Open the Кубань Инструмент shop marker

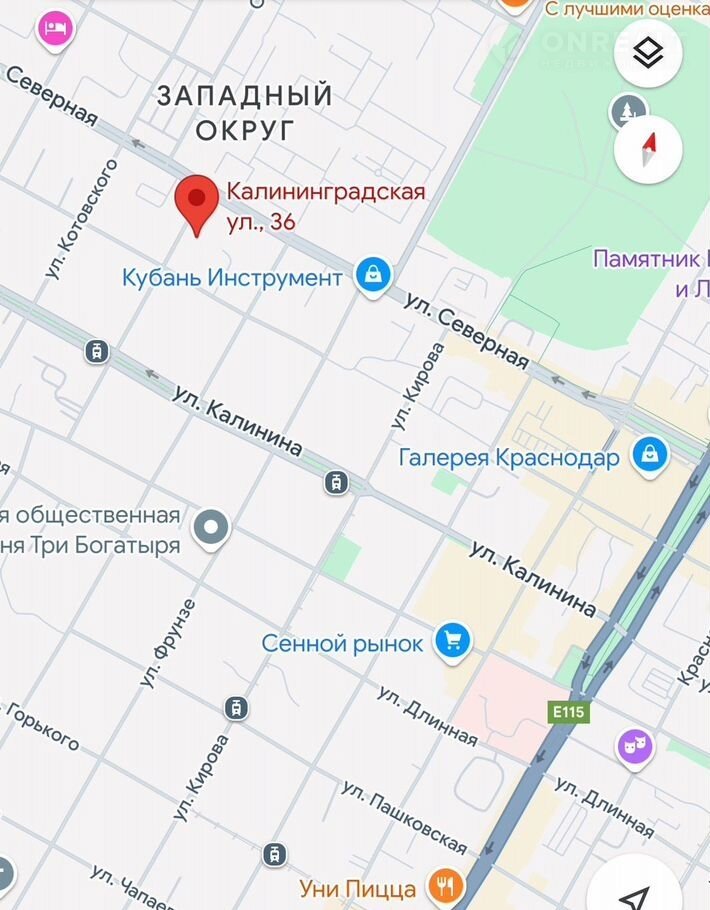(x=373, y=273)
